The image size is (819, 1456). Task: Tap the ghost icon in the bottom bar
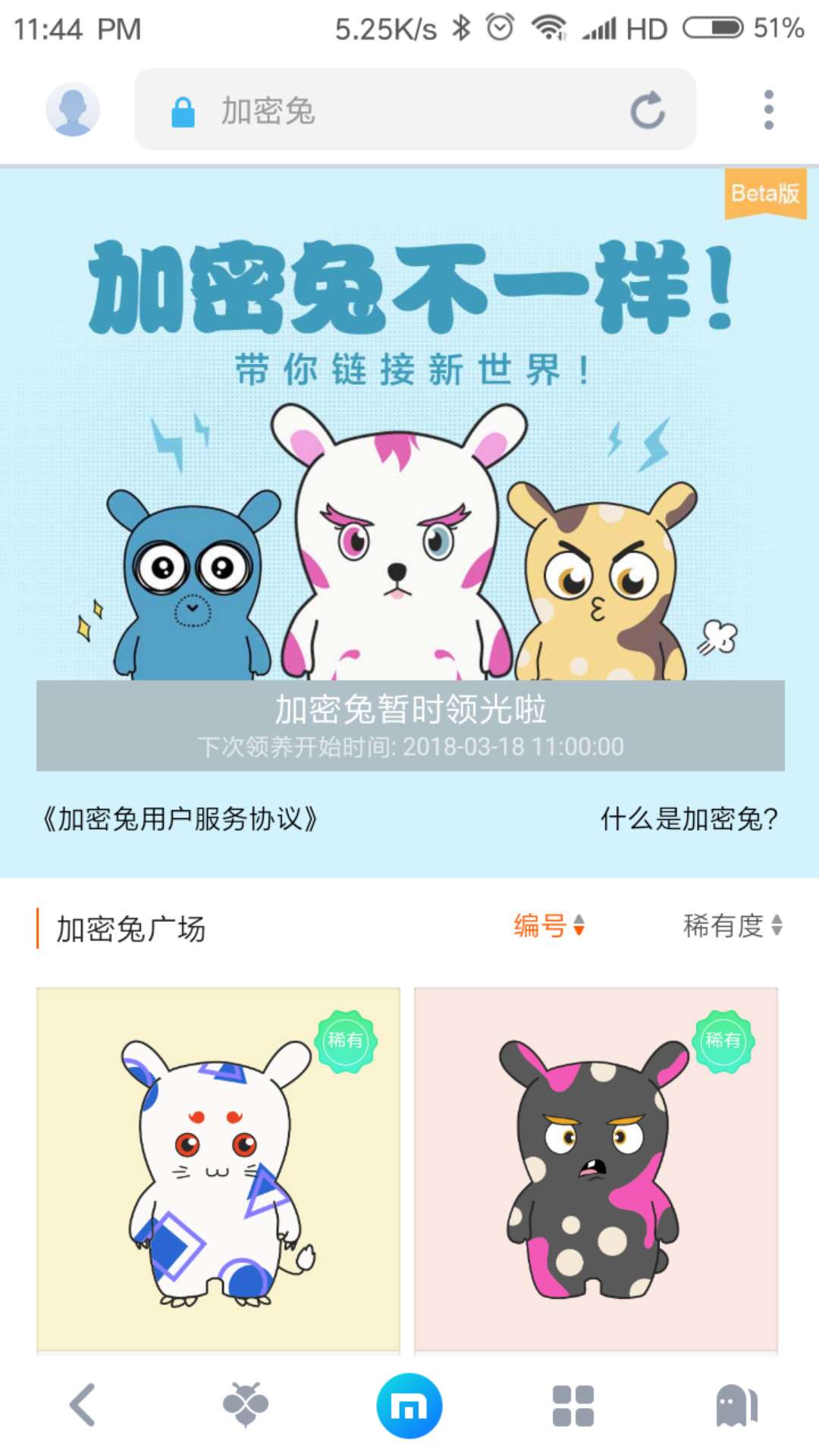(737, 1404)
